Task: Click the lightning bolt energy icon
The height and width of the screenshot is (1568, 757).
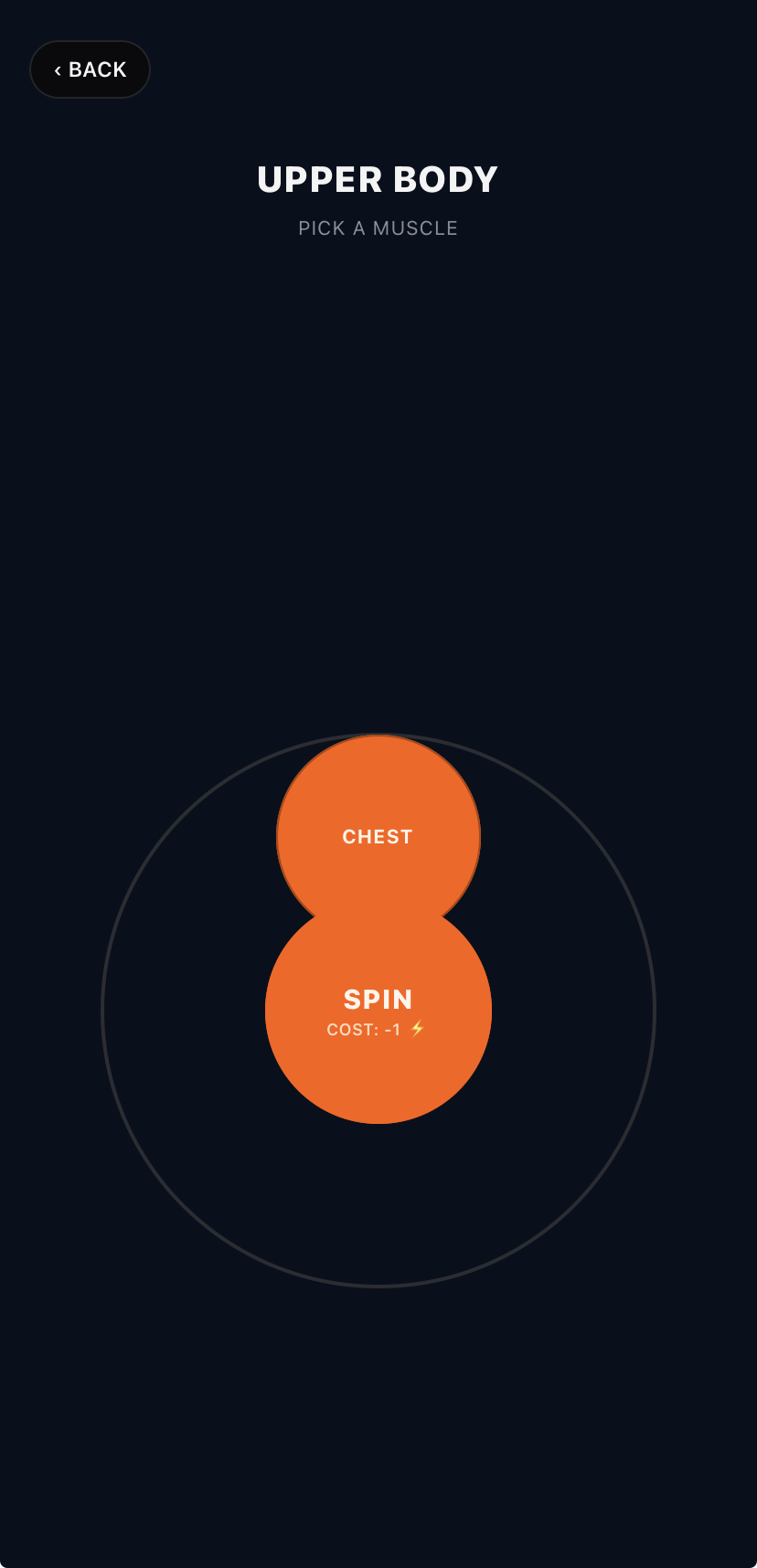Action: (x=417, y=1027)
